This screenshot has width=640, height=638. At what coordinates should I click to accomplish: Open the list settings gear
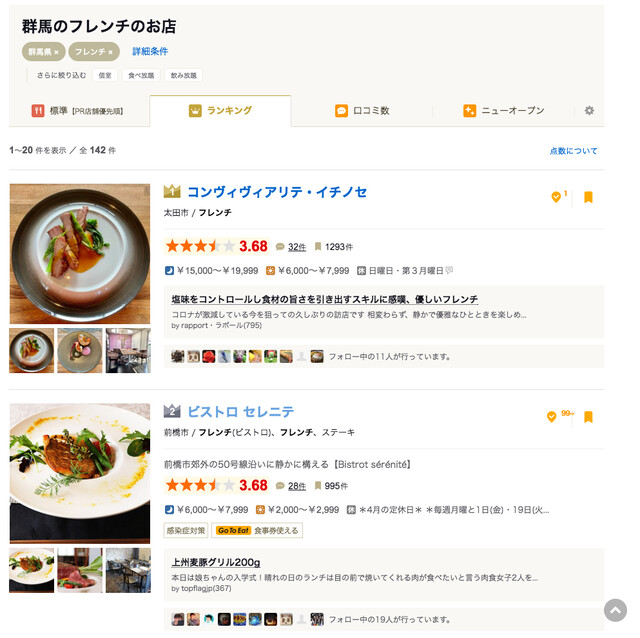589,111
